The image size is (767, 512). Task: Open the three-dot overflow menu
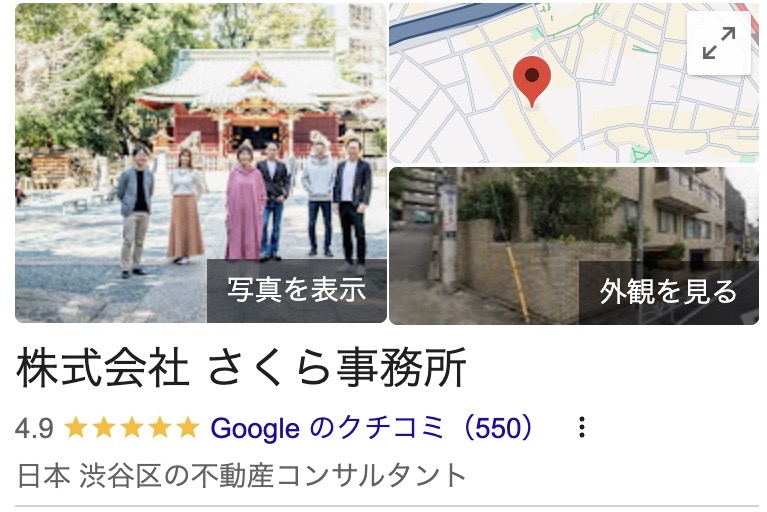coord(582,428)
